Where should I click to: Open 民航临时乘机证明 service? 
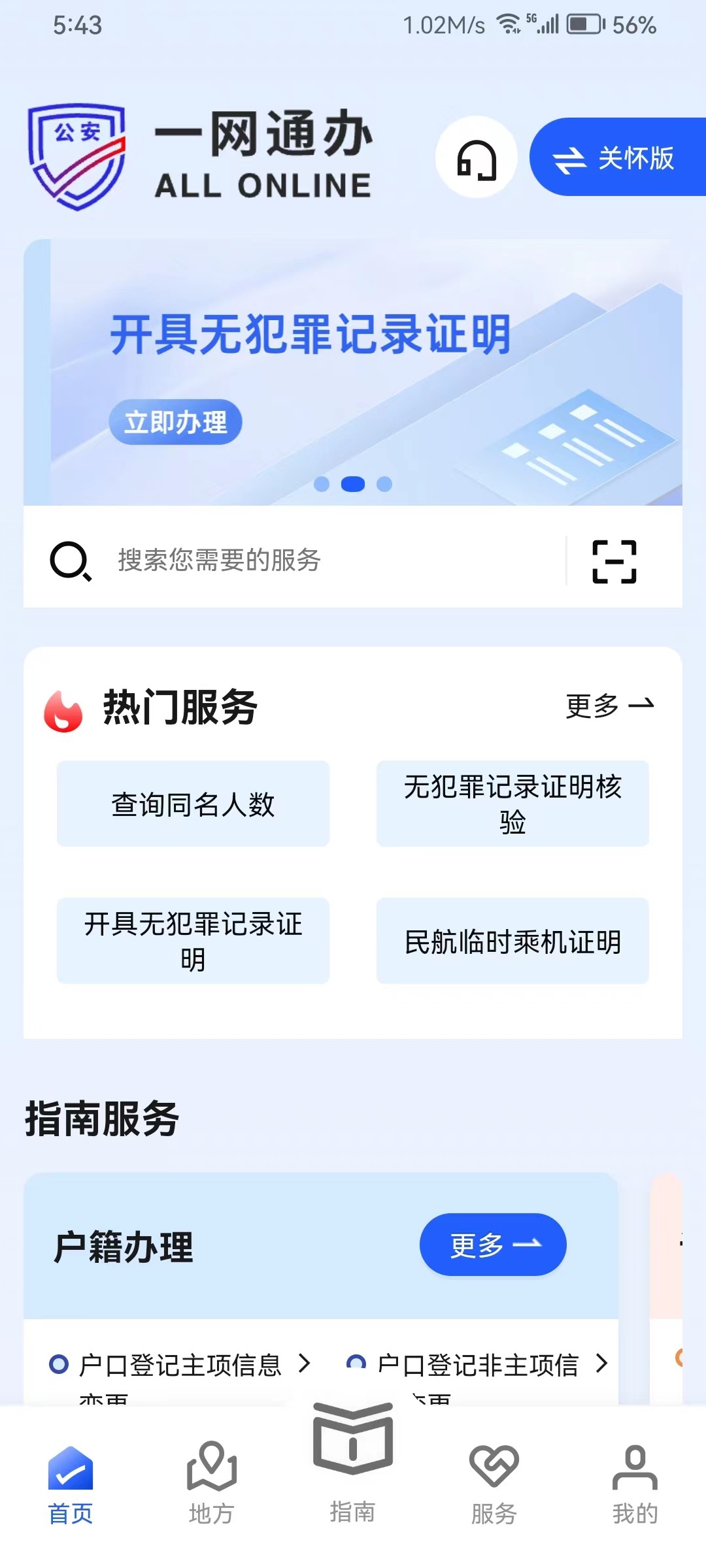[x=513, y=941]
